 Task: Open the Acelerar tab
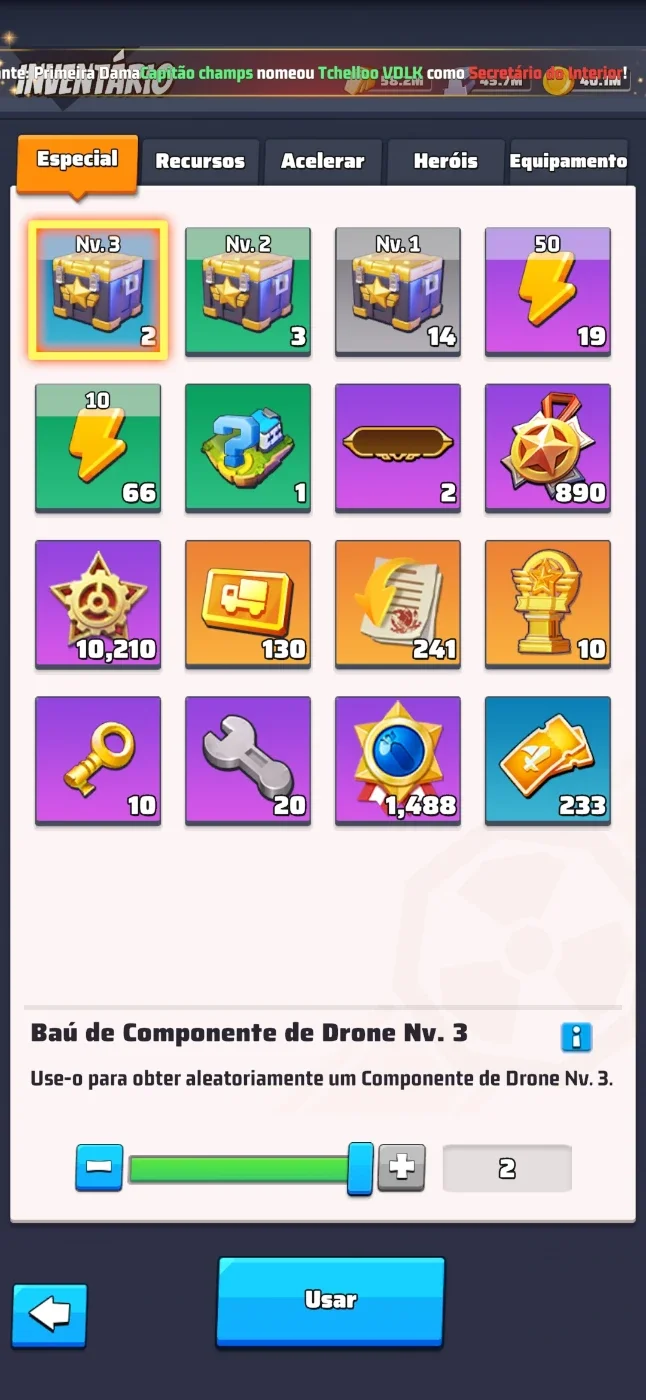click(322, 161)
